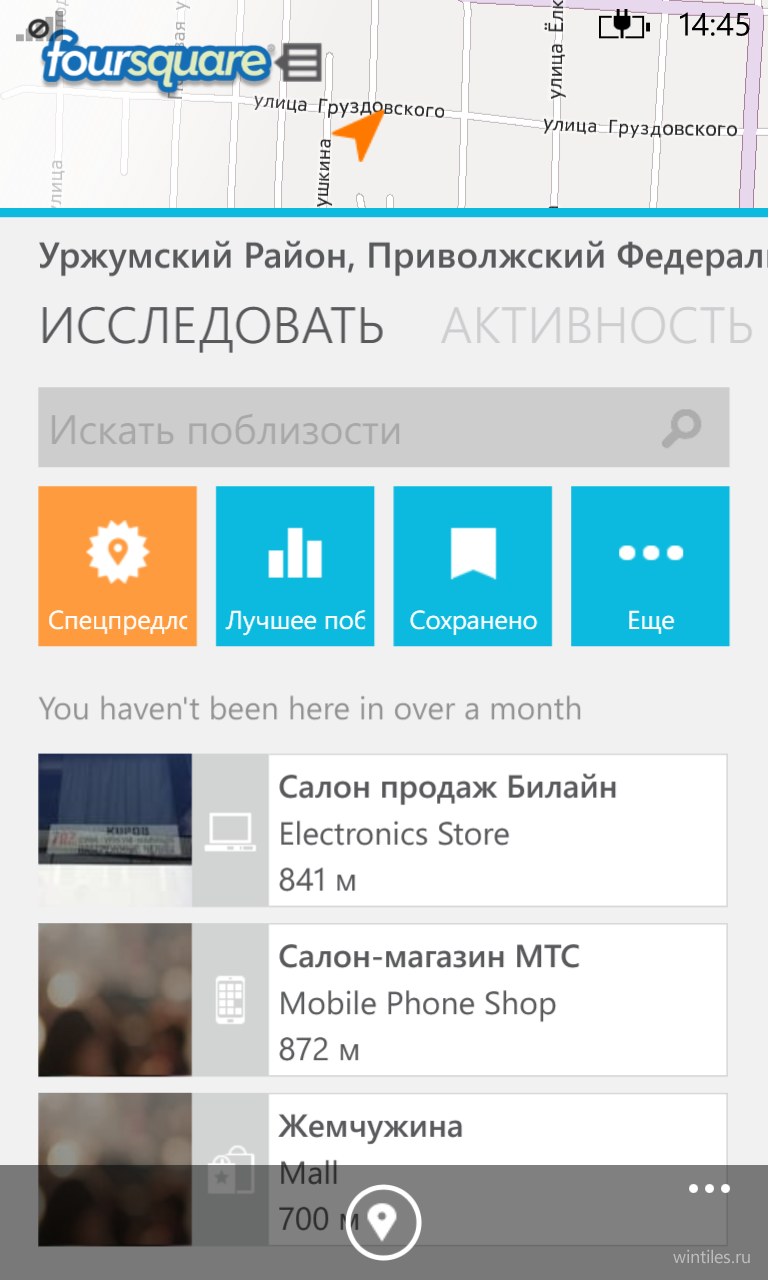Expand the app bar overflow dots
768x1280 pixels.
click(x=709, y=1189)
